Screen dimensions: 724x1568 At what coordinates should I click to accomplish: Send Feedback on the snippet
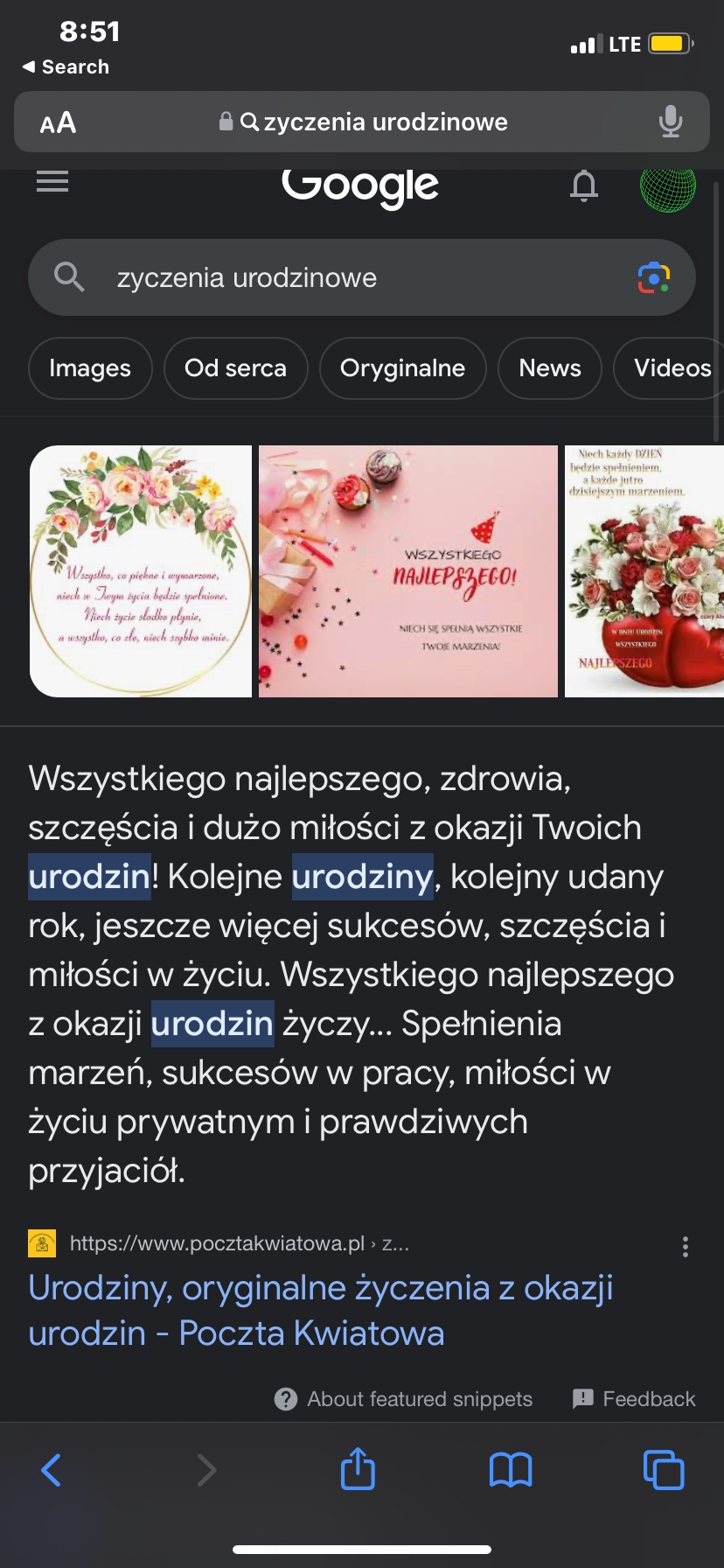(x=635, y=1399)
